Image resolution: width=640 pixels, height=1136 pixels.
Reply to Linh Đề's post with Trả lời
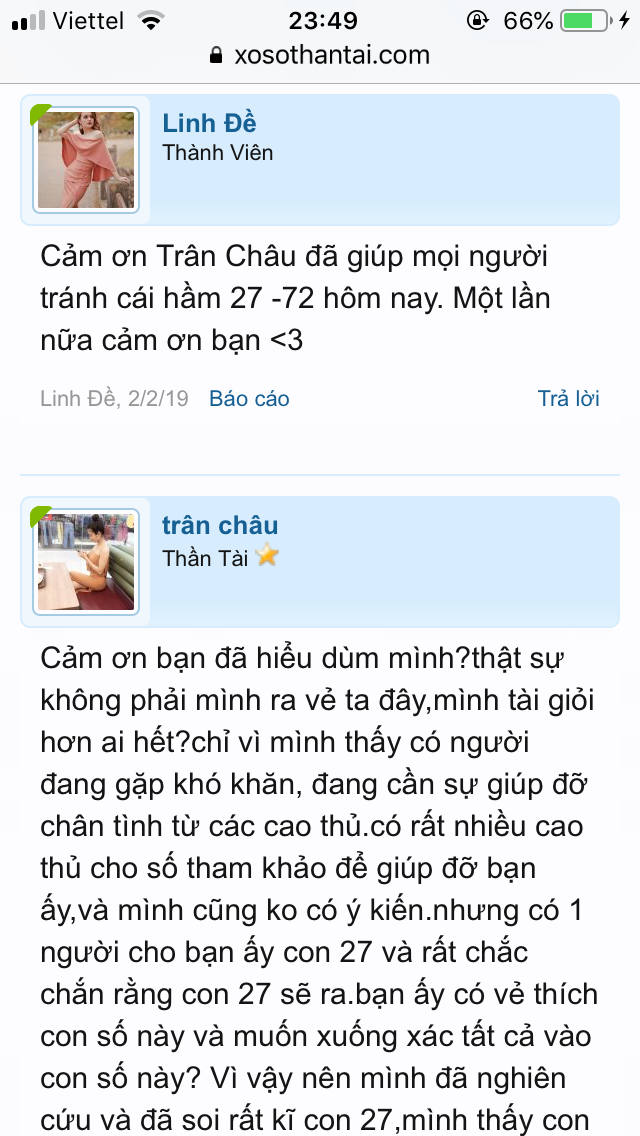coord(568,398)
